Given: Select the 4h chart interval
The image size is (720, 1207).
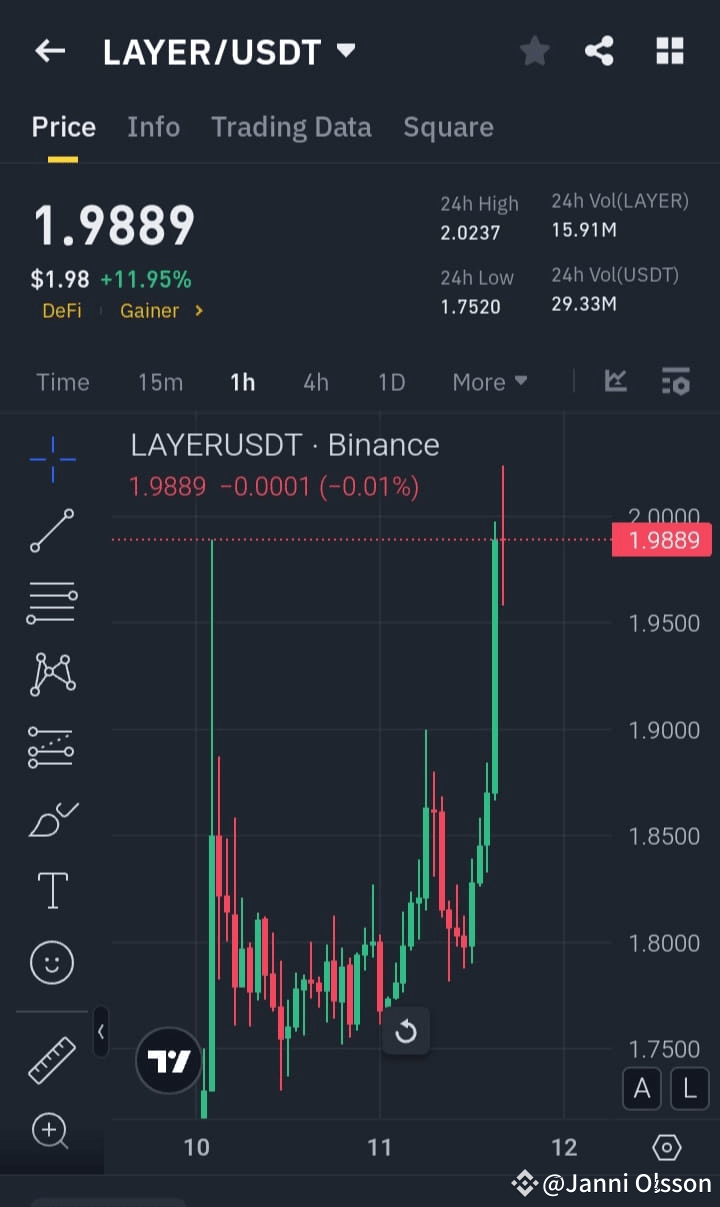Looking at the screenshot, I should (x=316, y=381).
